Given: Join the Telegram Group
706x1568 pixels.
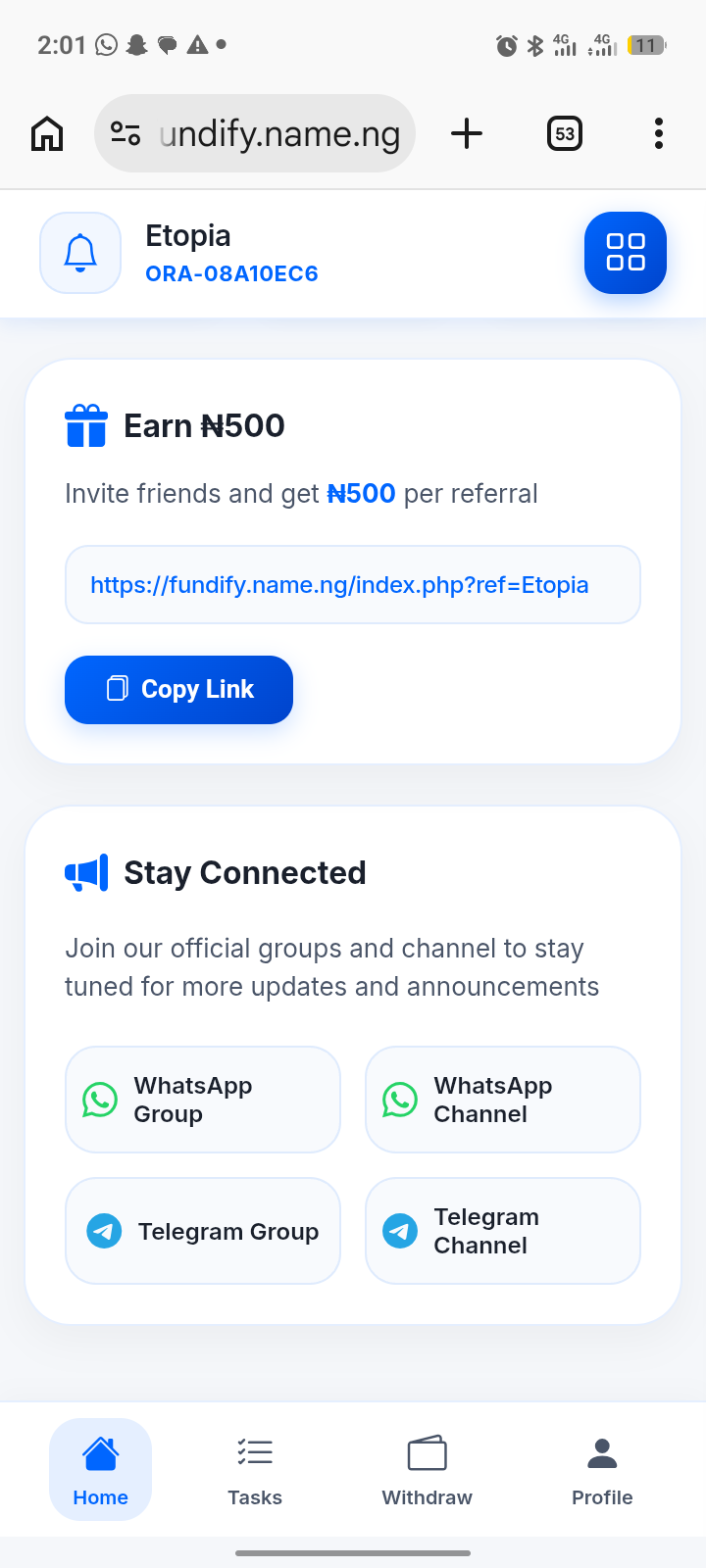Looking at the screenshot, I should tap(203, 1231).
